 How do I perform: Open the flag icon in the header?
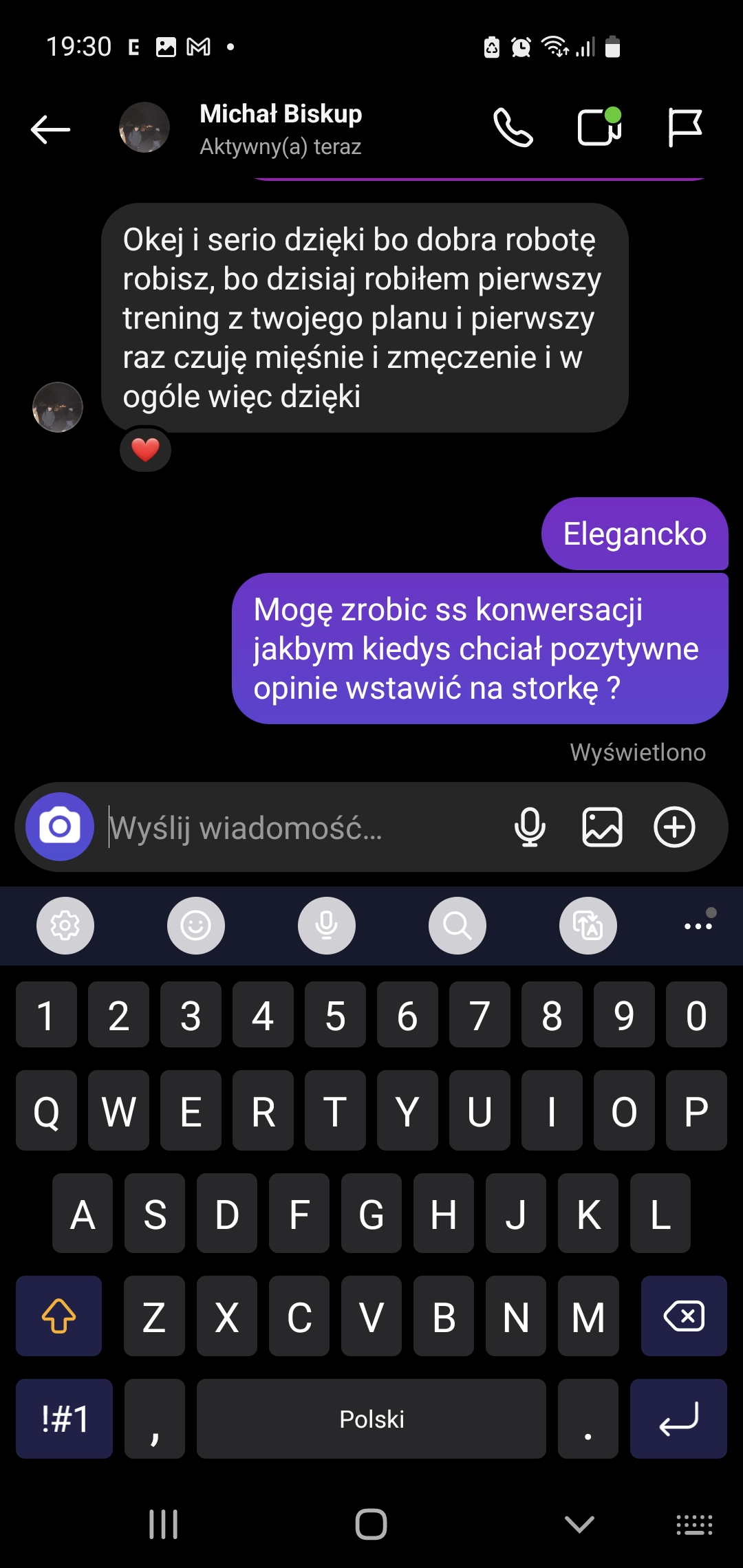685,128
